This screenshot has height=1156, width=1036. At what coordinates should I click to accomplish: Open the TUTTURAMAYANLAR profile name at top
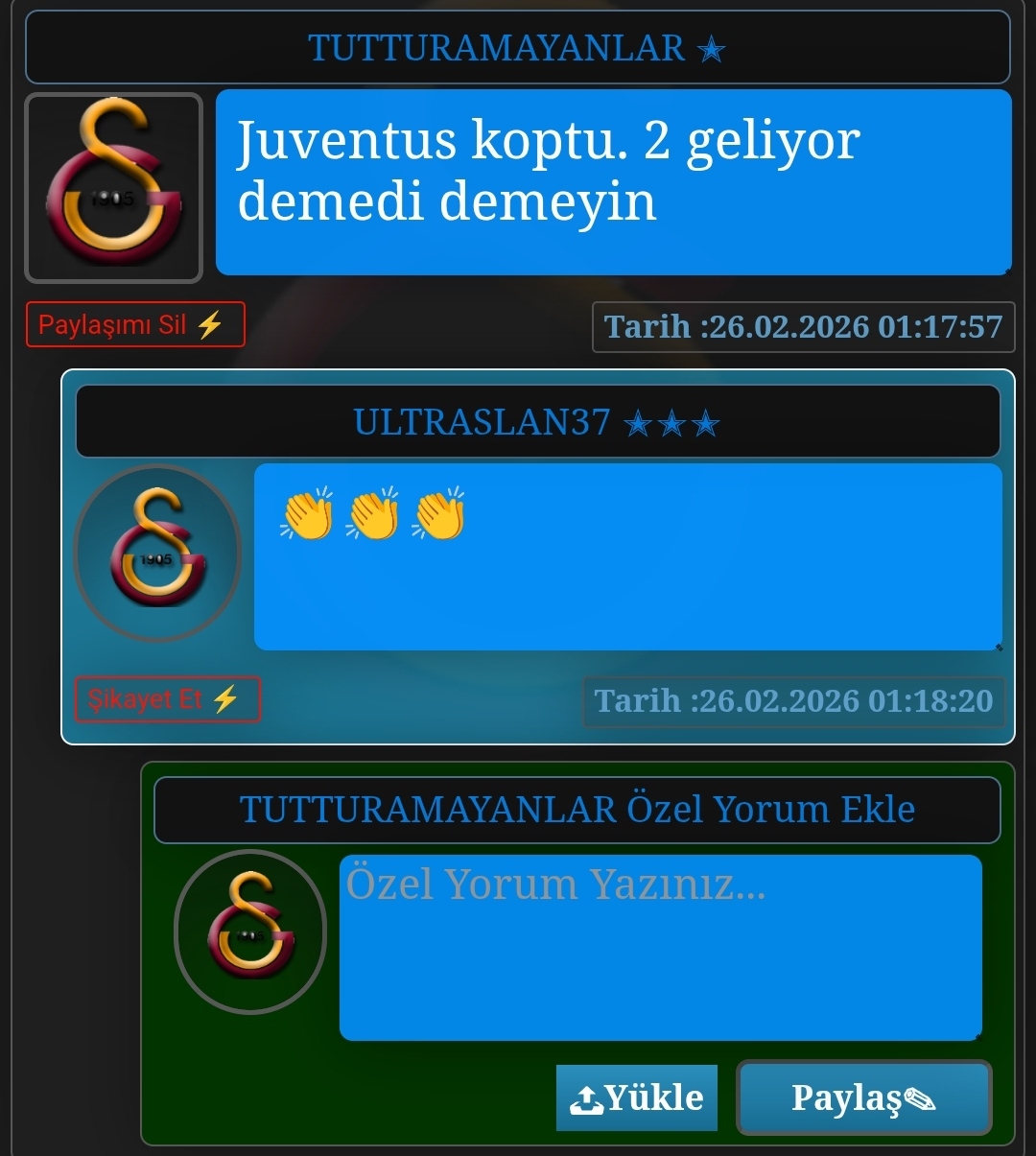(517, 48)
